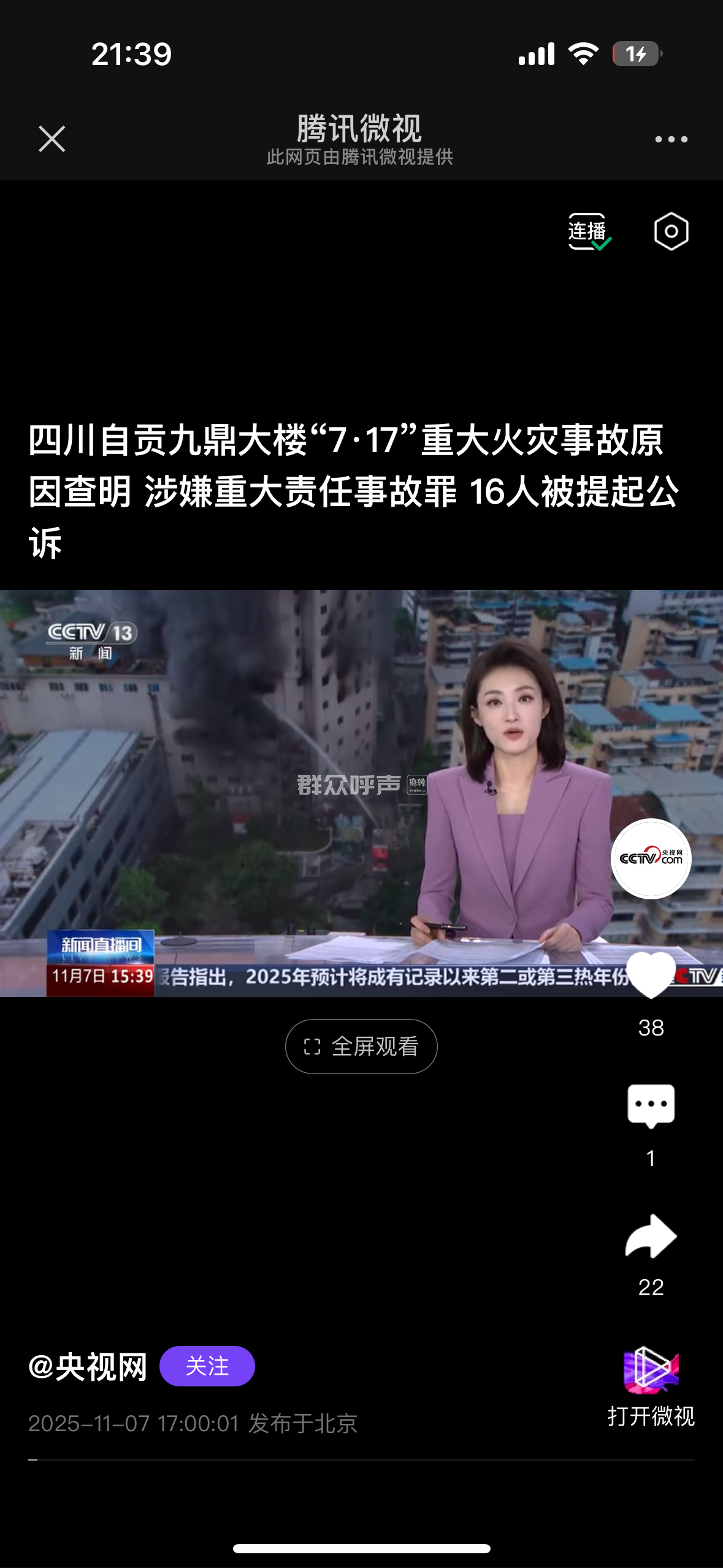Image resolution: width=723 pixels, height=1568 pixels.
Task: Seek on the video progress bar
Action: (361, 1459)
